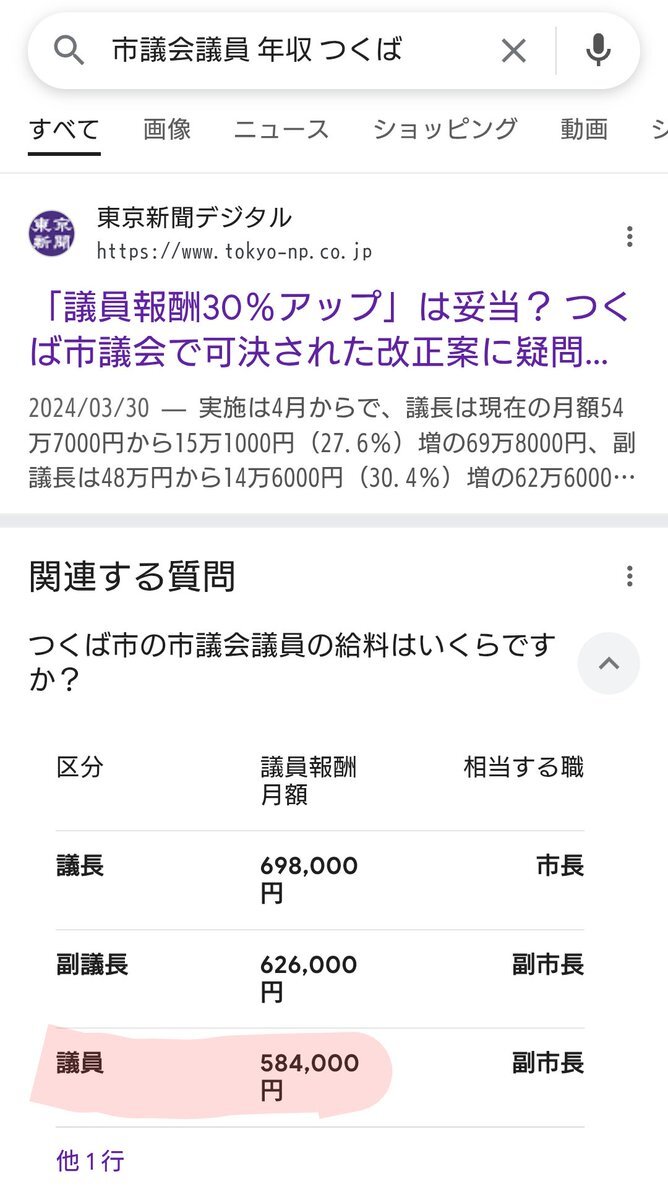
Task: Select the すべて tab
Action: [x=64, y=129]
